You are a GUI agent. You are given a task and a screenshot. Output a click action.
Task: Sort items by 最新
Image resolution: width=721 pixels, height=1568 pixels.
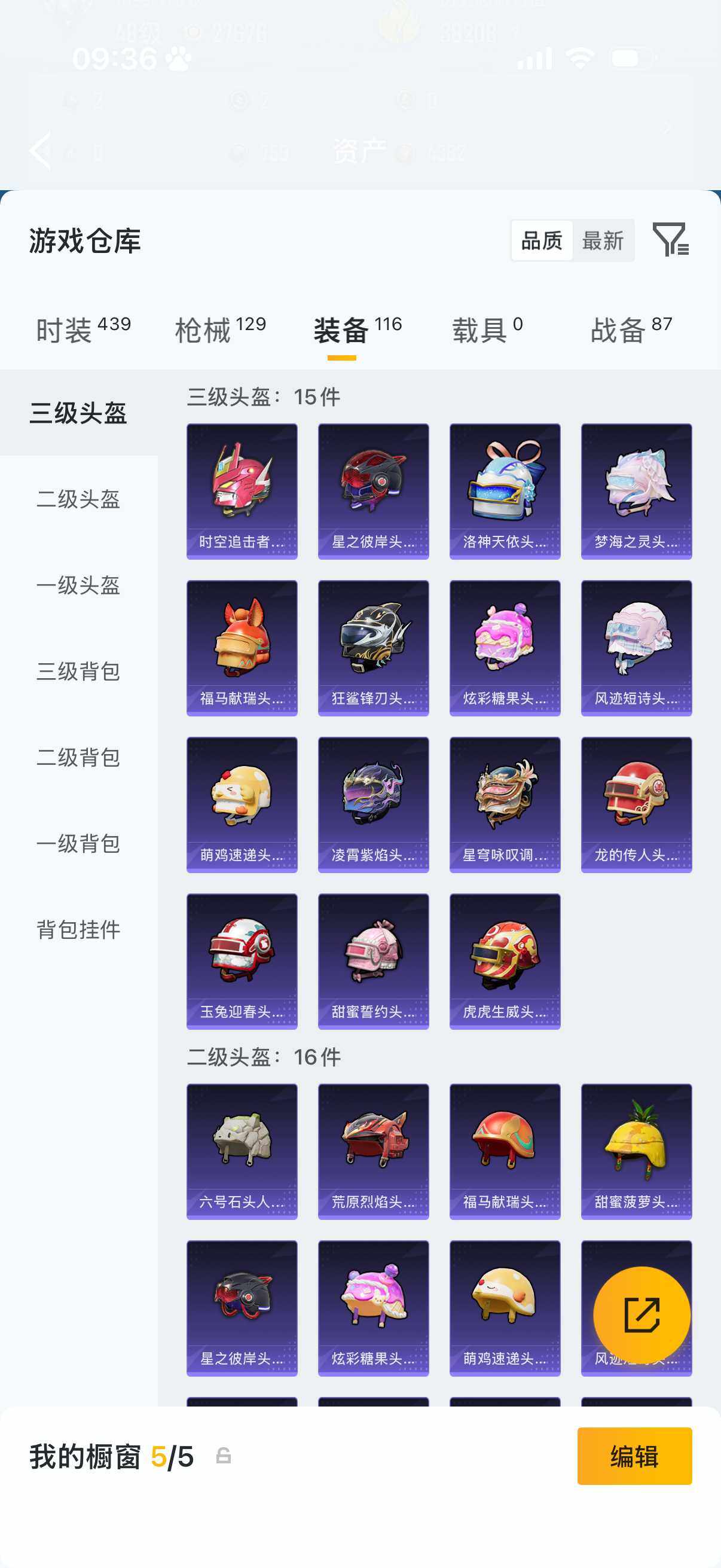click(604, 240)
